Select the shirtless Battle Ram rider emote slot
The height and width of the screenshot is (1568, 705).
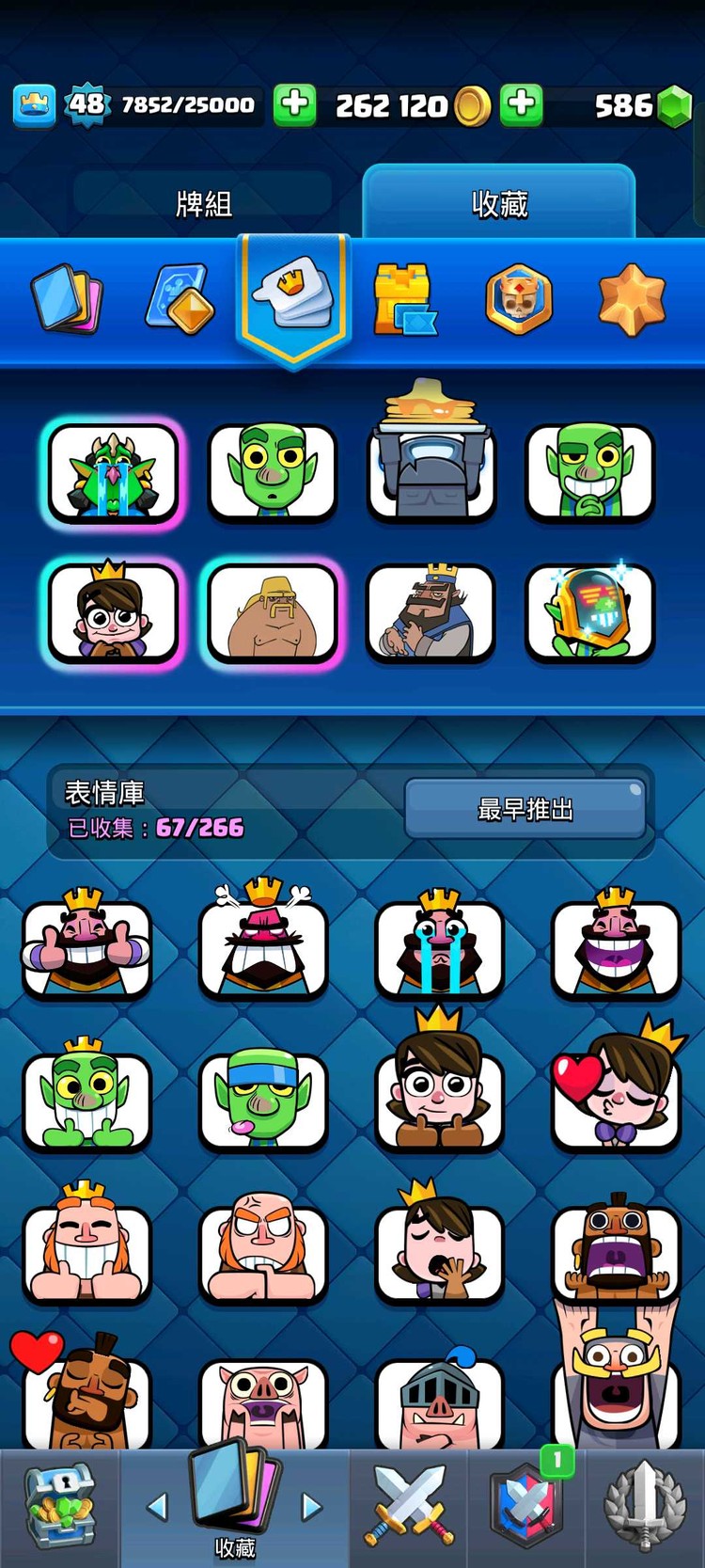(272, 613)
